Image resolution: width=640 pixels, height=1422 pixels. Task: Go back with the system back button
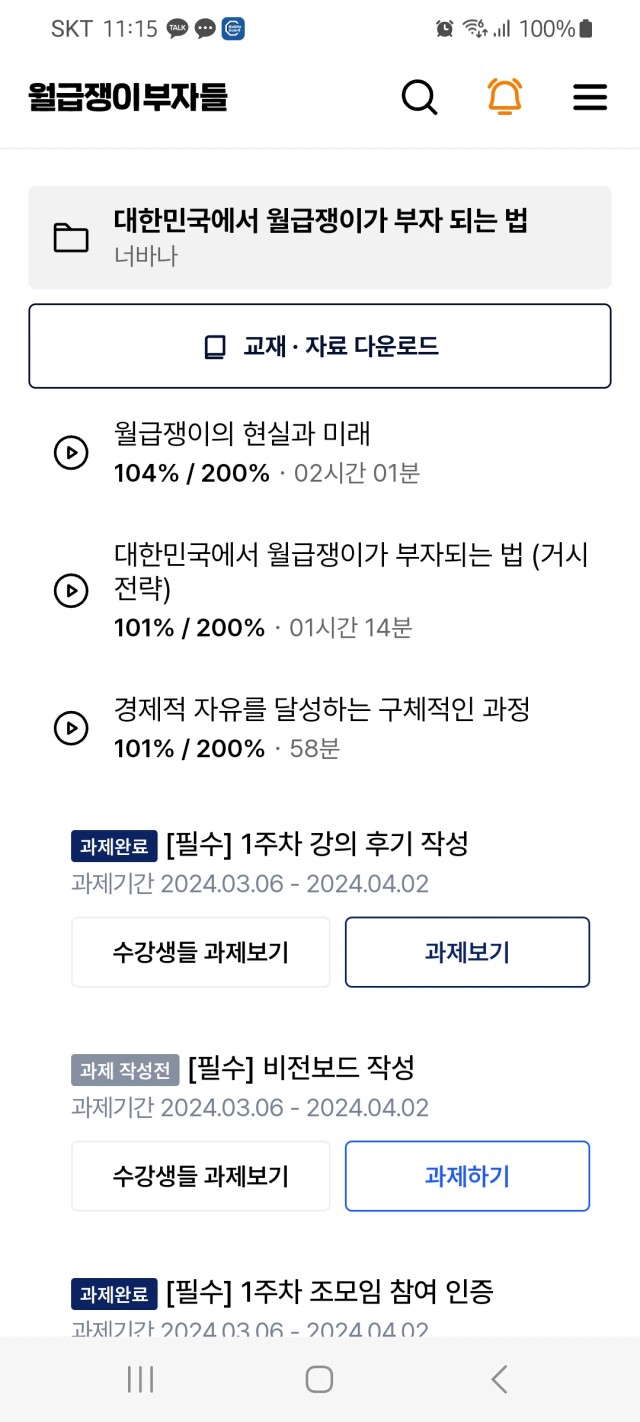499,1380
